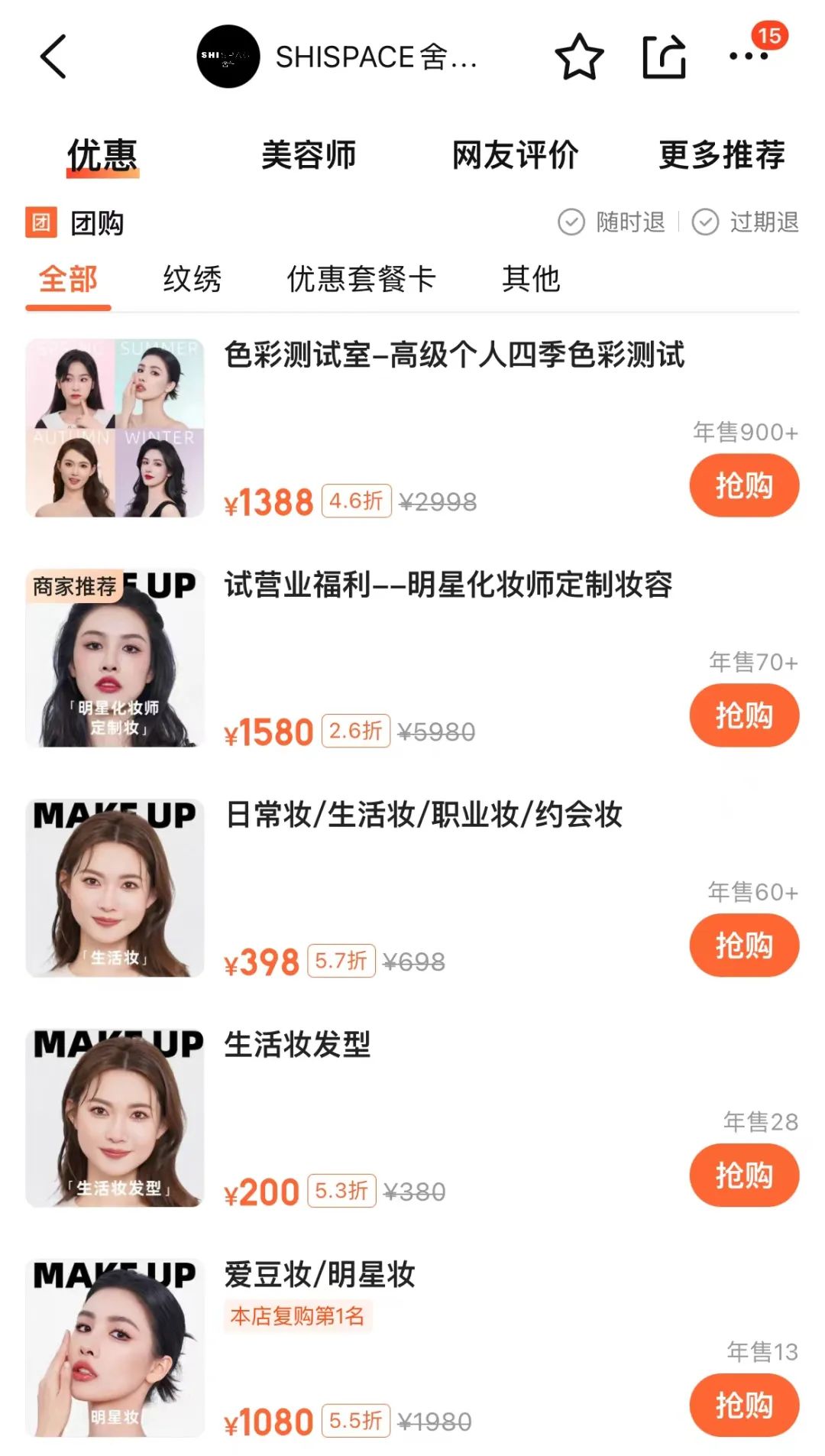Viewport: 825px width, 1456px height.
Task: Switch to the 网友评价 tab
Action: click(x=515, y=155)
